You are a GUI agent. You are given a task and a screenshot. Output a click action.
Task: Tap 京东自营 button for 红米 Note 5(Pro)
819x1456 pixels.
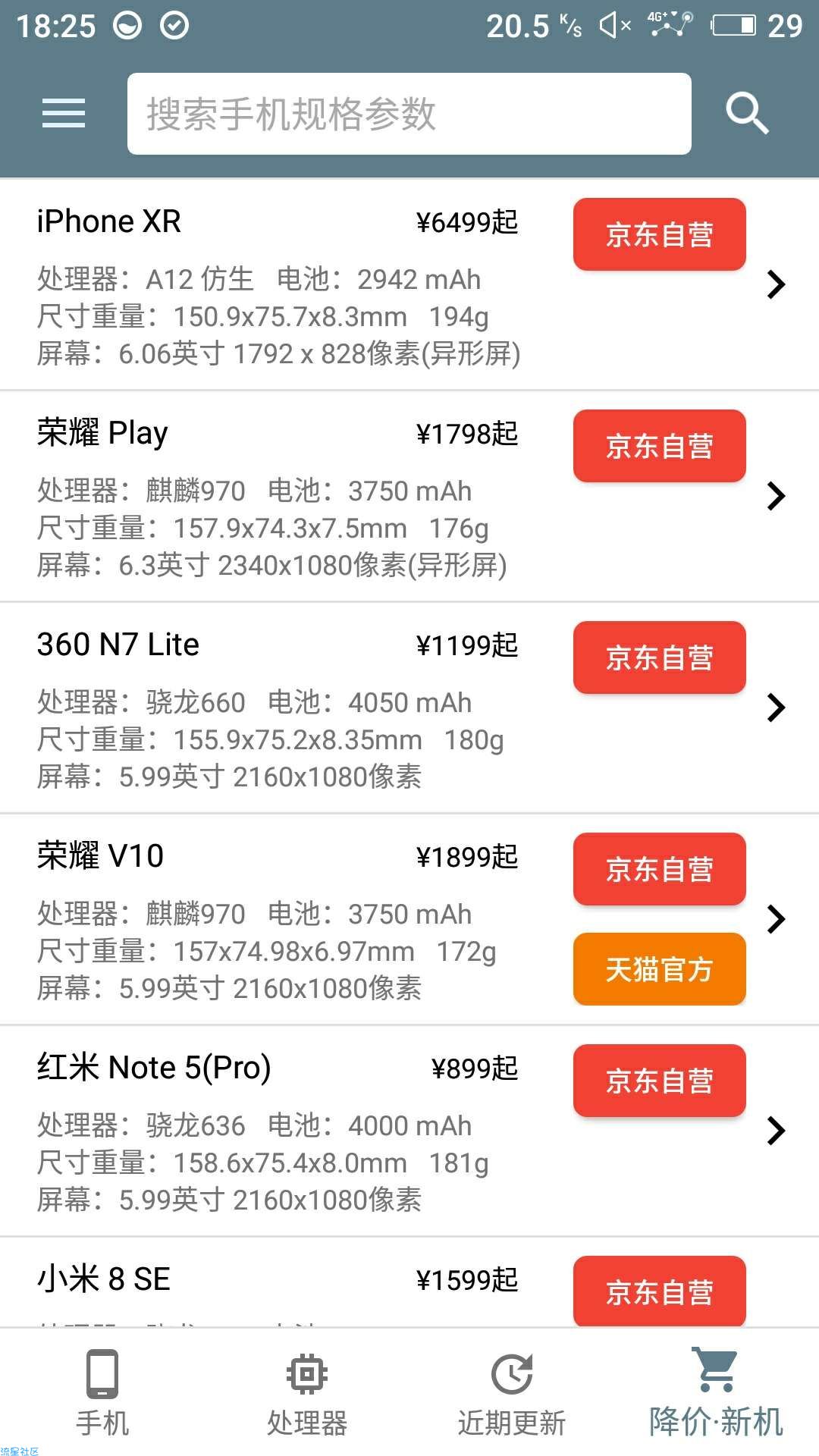[x=660, y=1081]
